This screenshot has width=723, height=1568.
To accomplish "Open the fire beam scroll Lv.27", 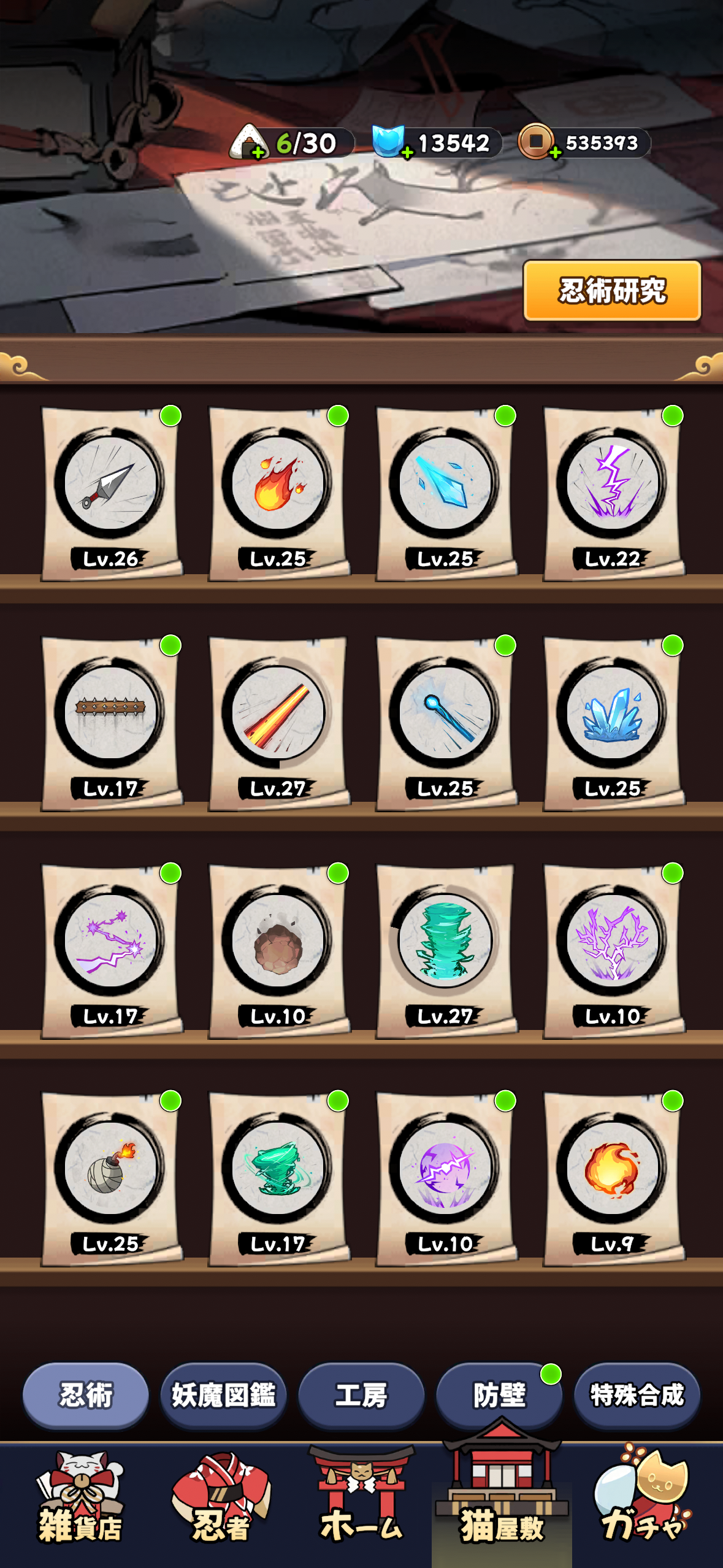I will (x=278, y=724).
